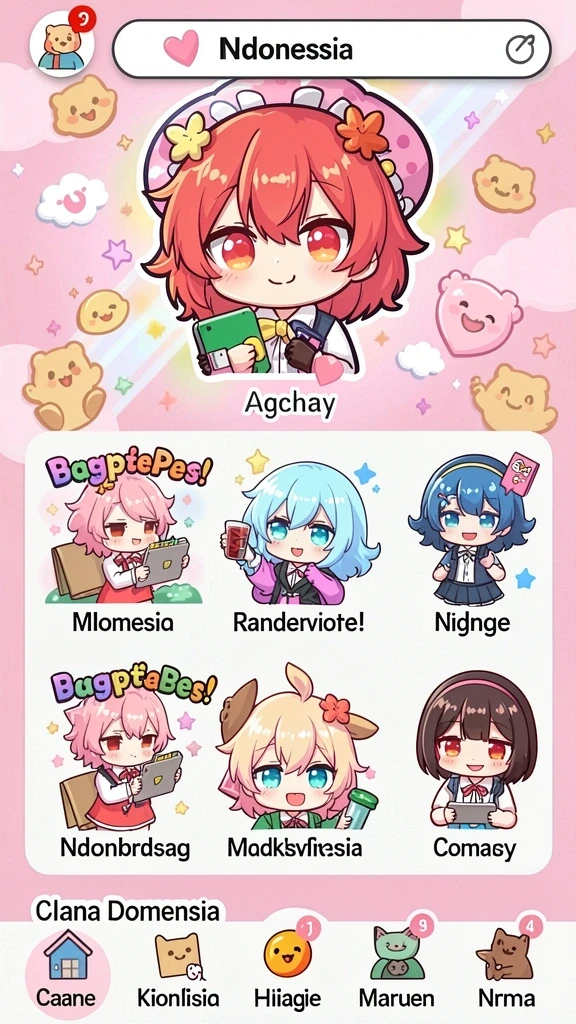Go to the Kionlisia tab
This screenshot has width=576, height=1024.
(x=178, y=970)
